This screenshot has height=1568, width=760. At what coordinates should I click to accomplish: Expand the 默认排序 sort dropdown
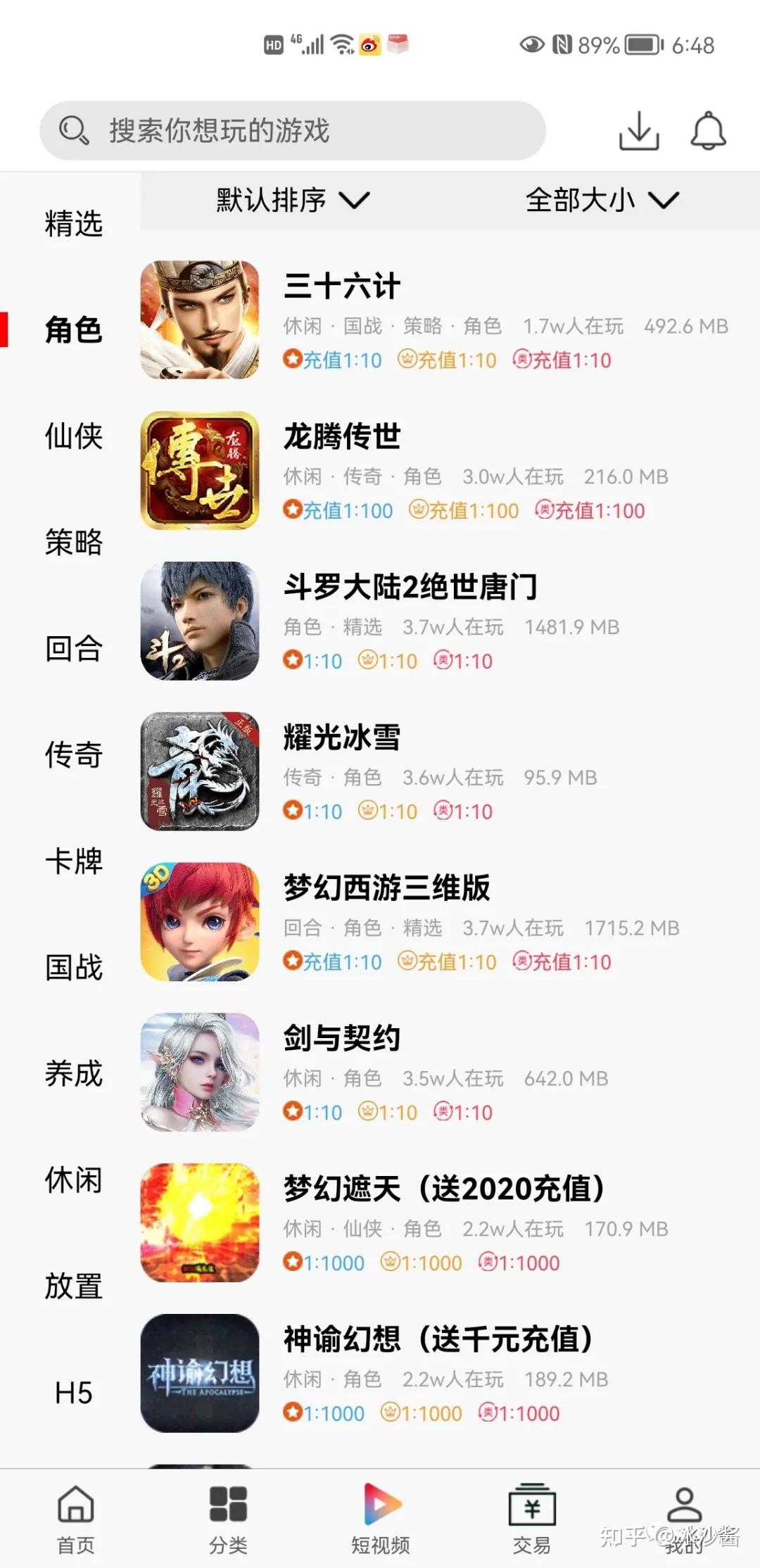[293, 201]
